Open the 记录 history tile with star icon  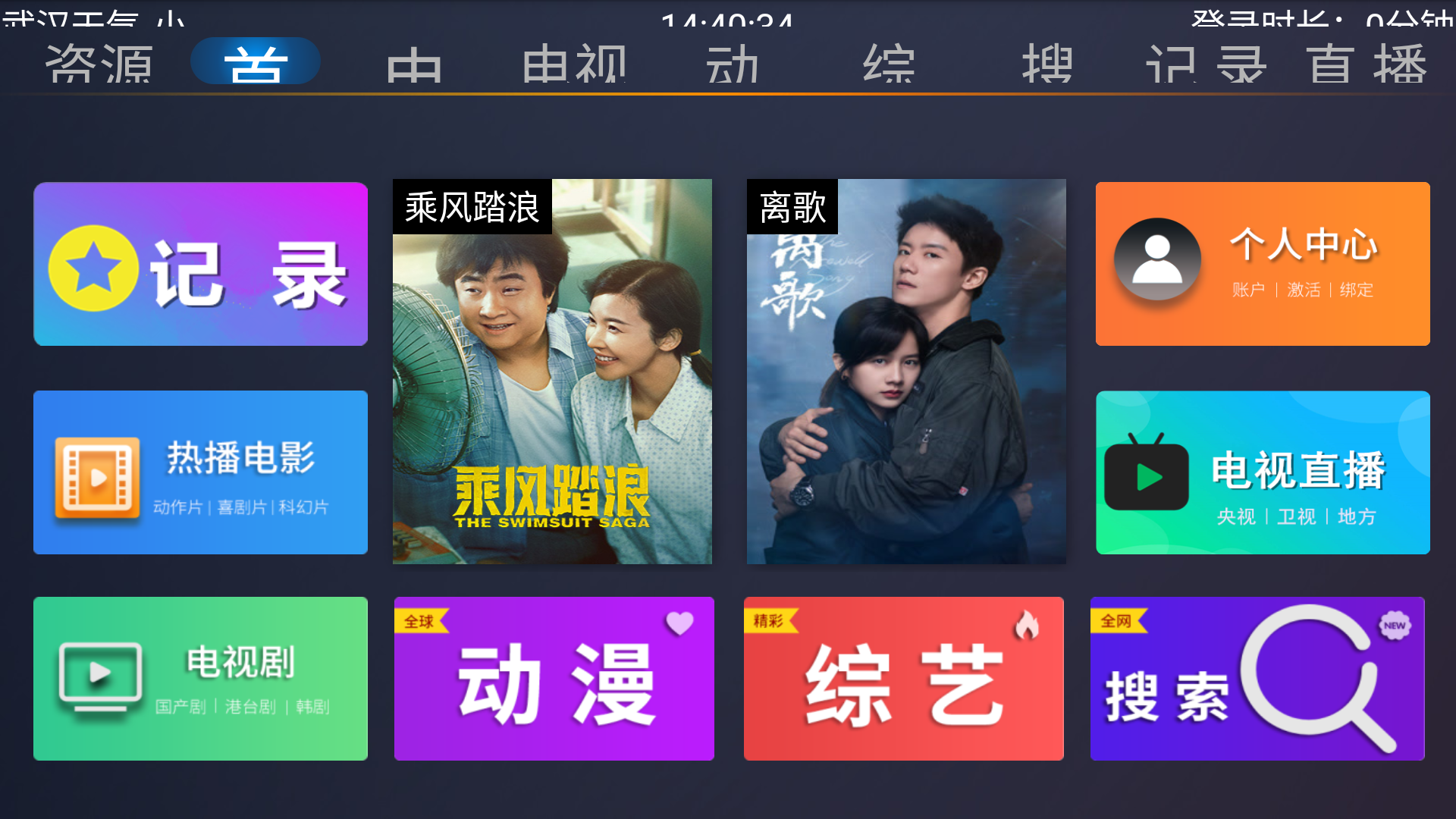200,264
